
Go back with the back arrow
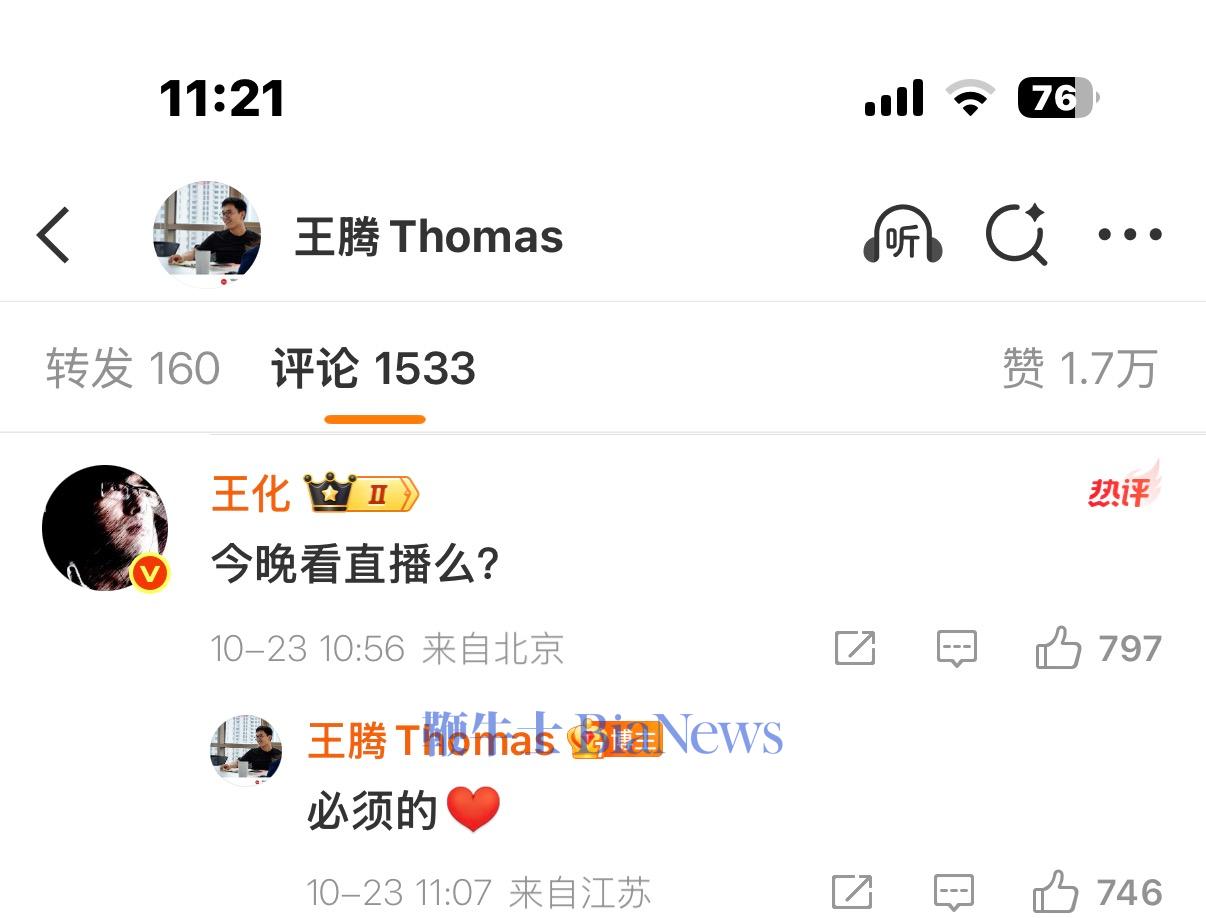click(54, 235)
